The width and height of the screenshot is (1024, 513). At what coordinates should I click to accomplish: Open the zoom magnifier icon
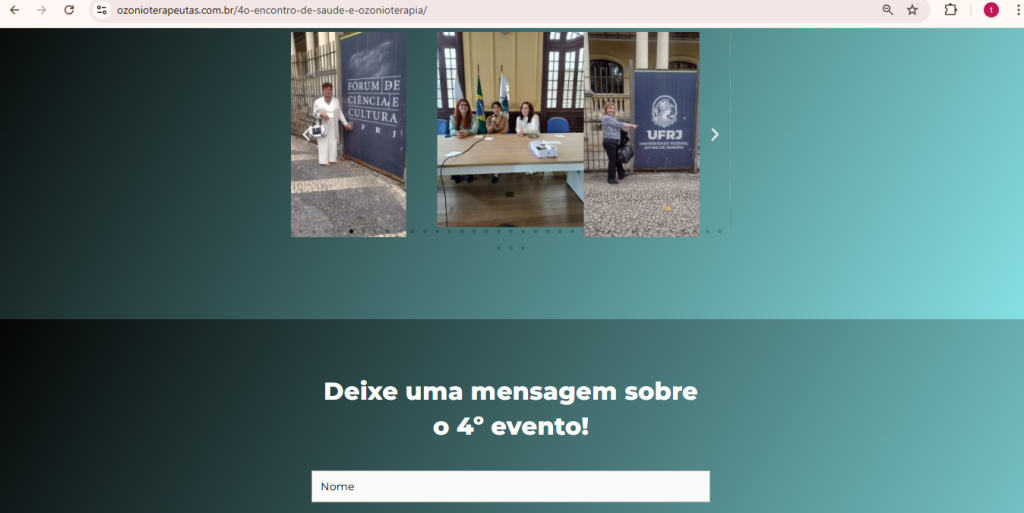pyautogui.click(x=887, y=10)
